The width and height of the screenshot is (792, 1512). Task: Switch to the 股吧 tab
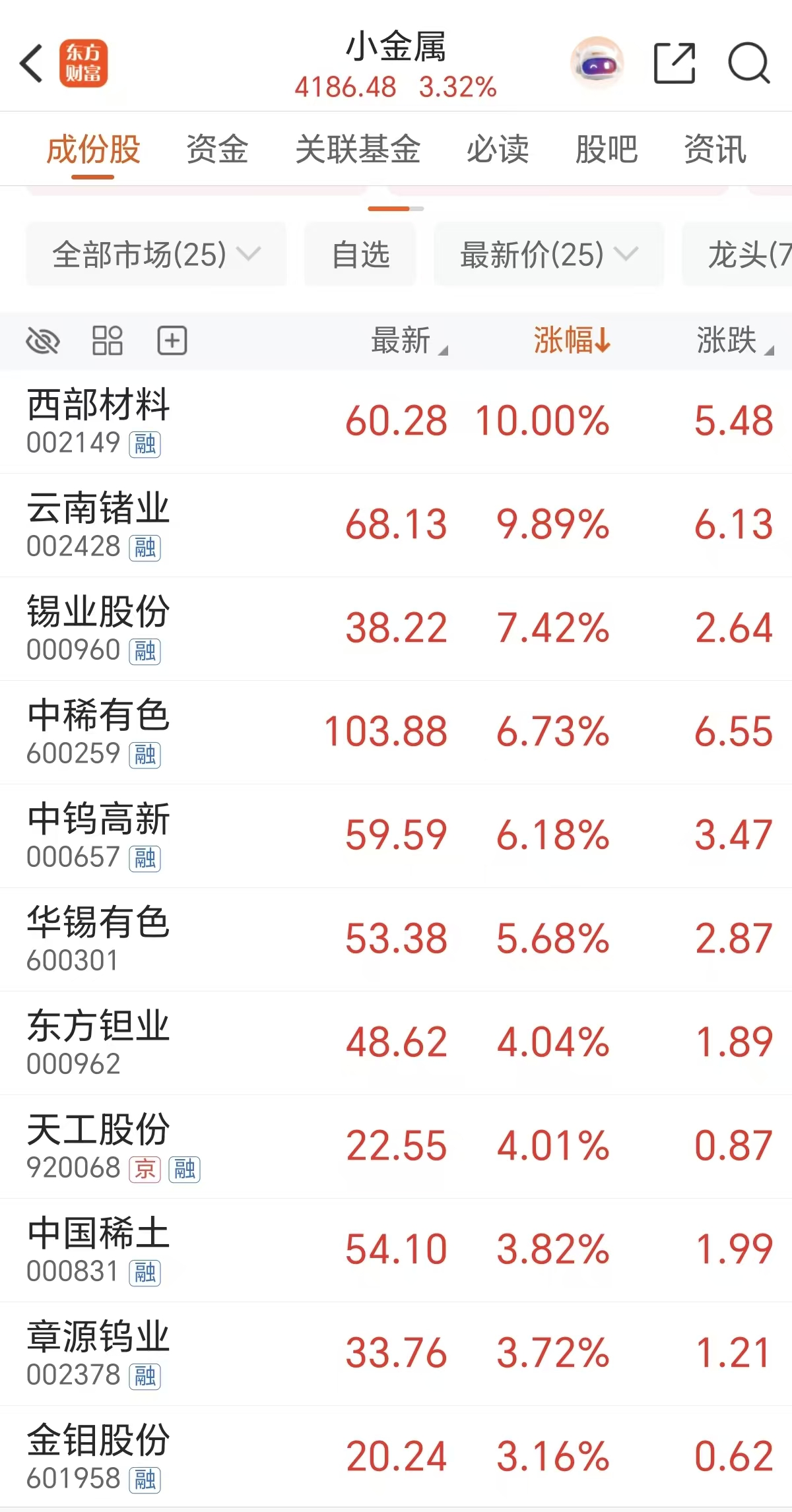(x=607, y=149)
